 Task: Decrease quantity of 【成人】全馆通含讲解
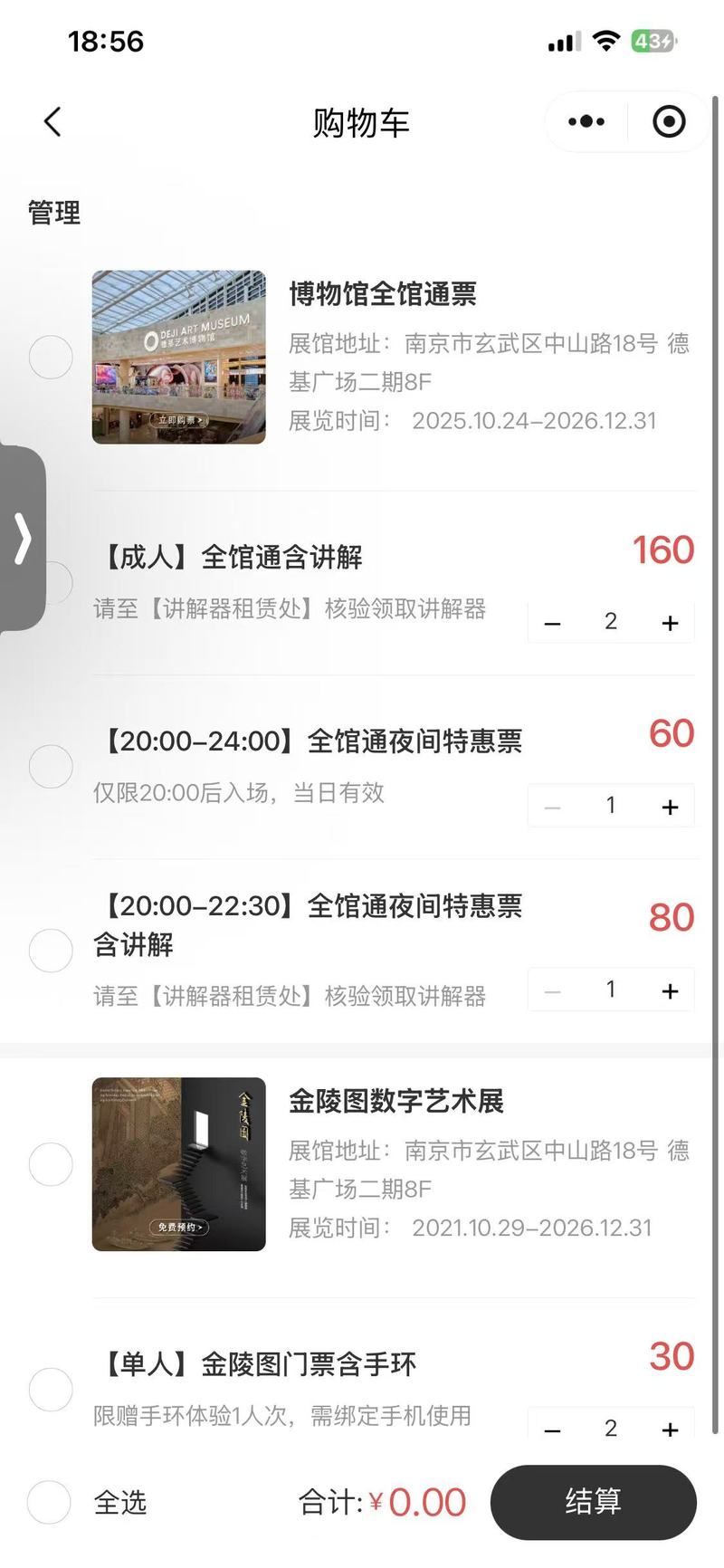tap(552, 623)
